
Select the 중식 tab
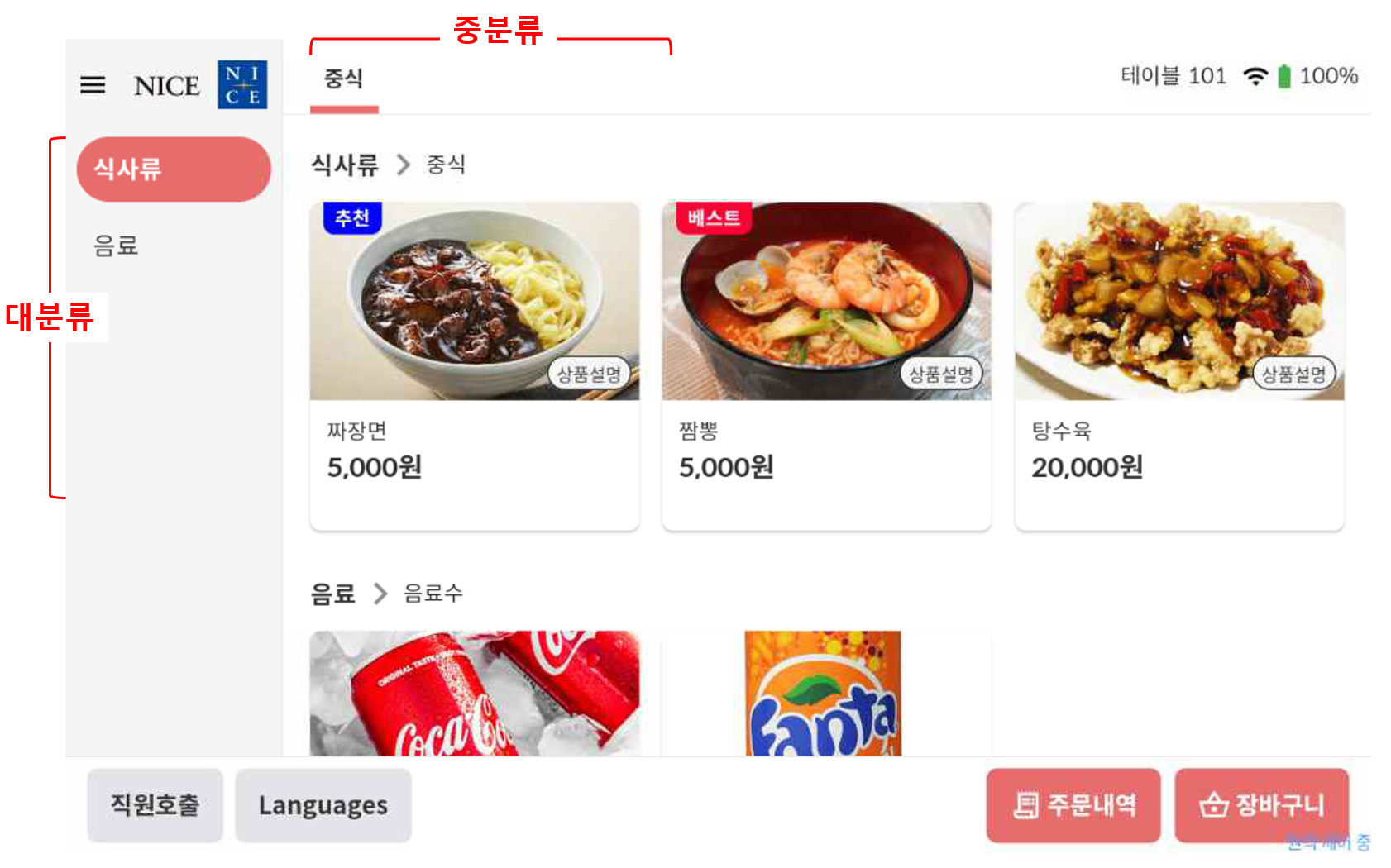[x=343, y=79]
